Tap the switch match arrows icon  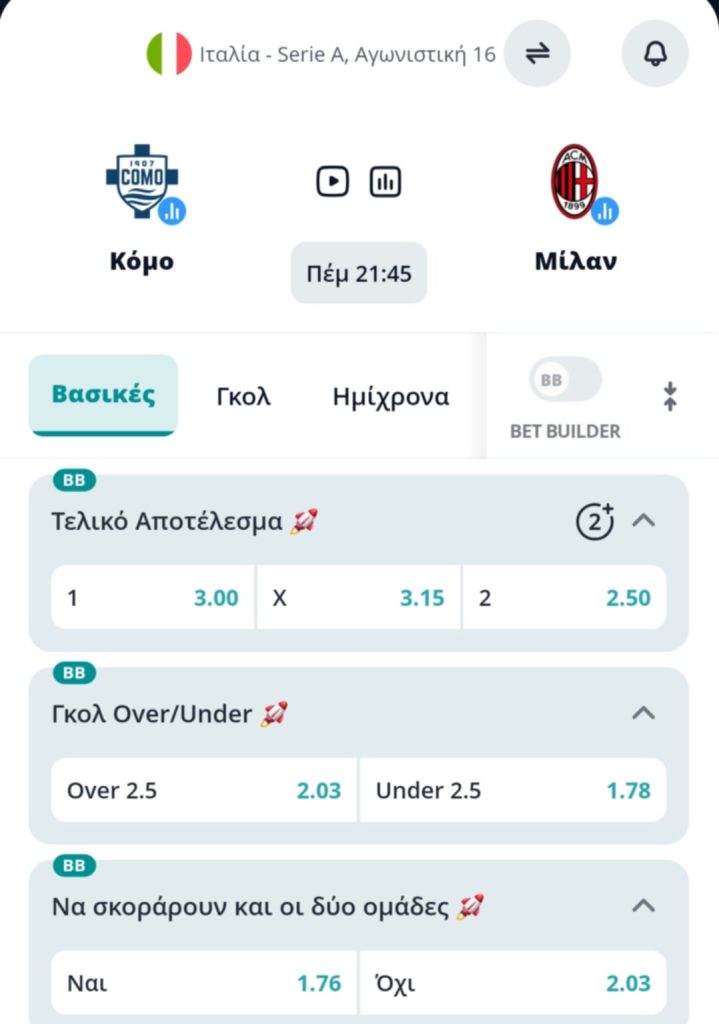[537, 54]
